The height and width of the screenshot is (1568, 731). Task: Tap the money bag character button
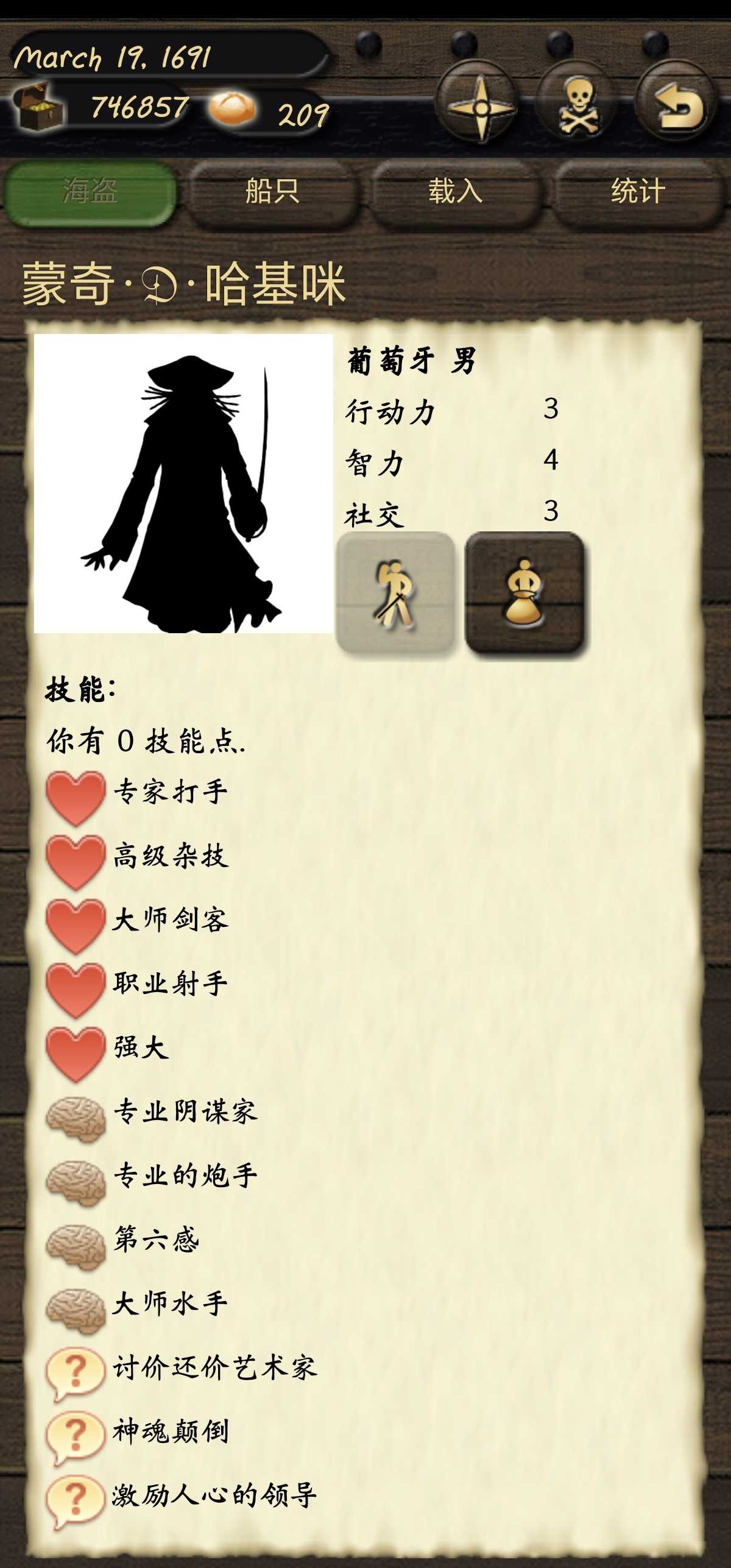coord(524,594)
